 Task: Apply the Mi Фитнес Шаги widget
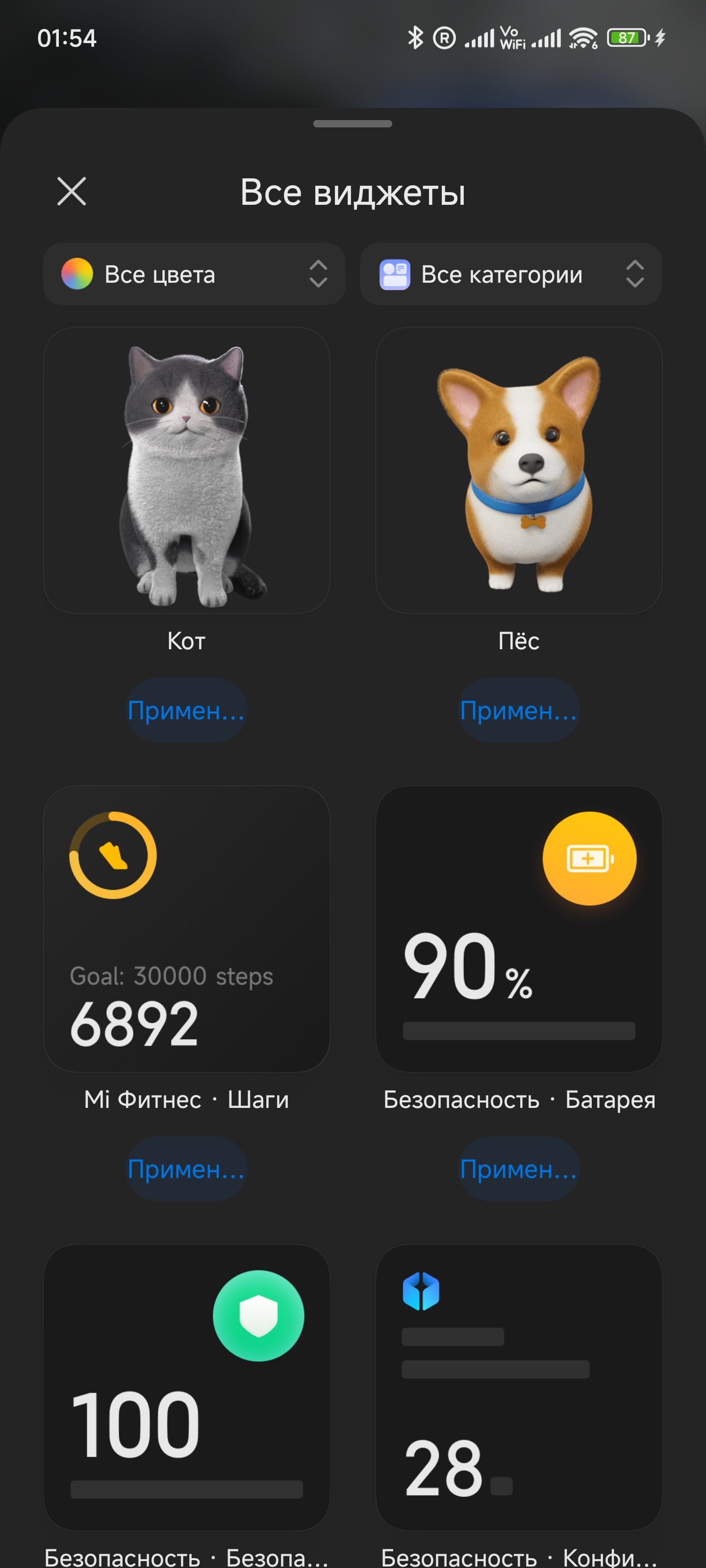[186, 1168]
